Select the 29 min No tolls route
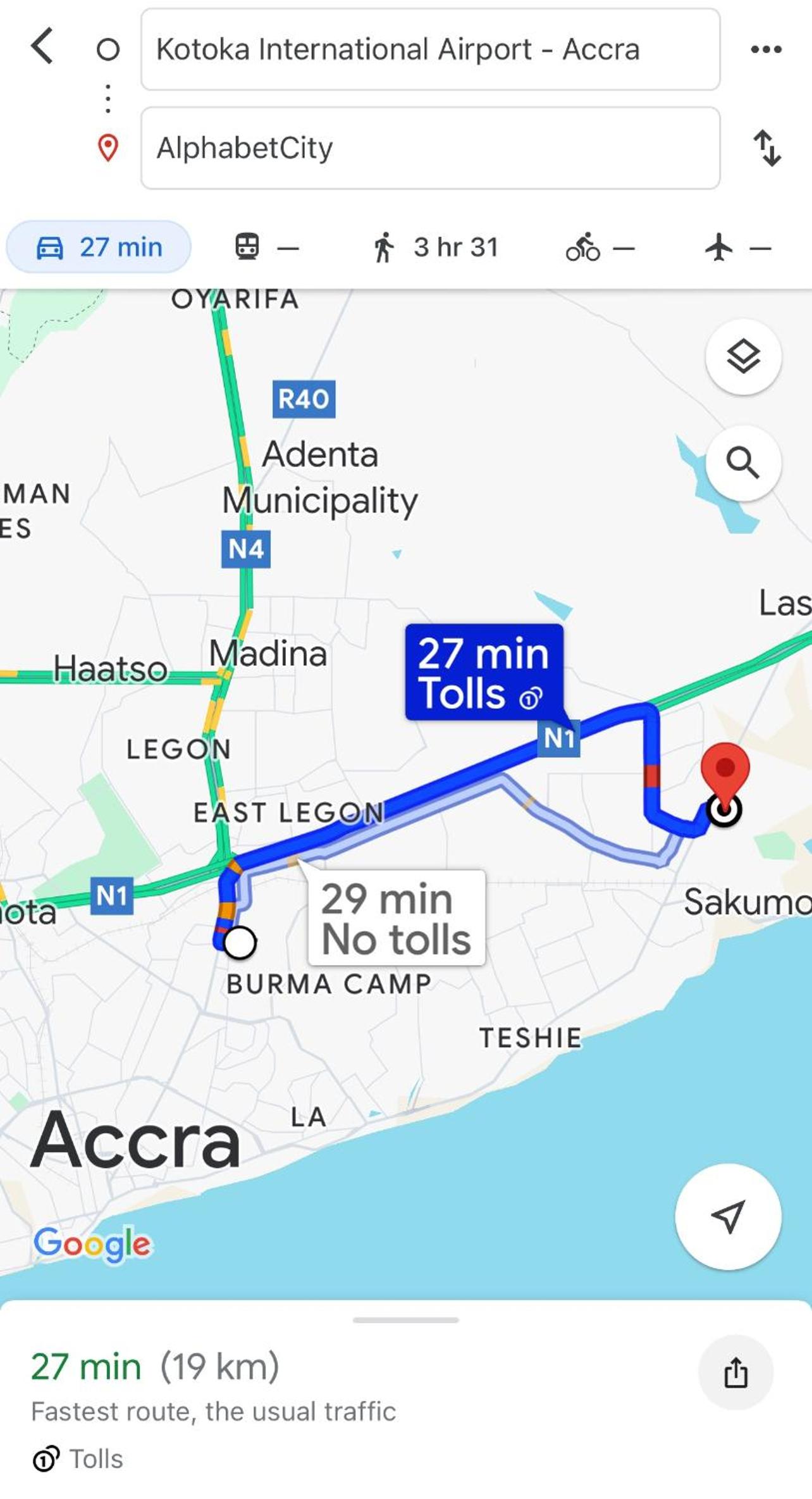The width and height of the screenshot is (812, 1499). tap(397, 917)
